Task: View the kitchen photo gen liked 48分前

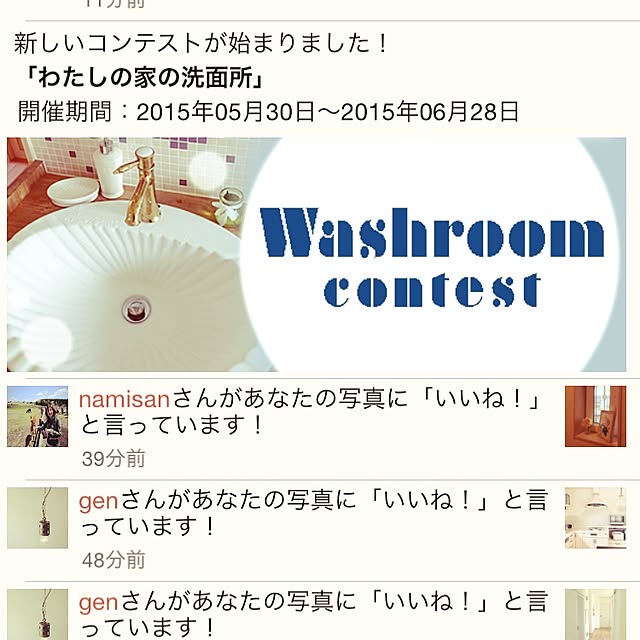Action: pos(595,518)
